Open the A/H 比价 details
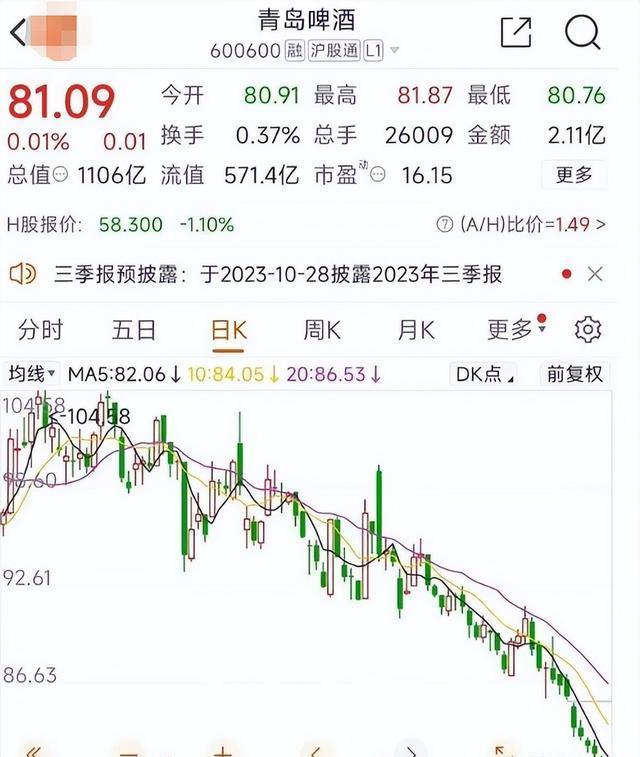The height and width of the screenshot is (757, 640). pos(522,224)
